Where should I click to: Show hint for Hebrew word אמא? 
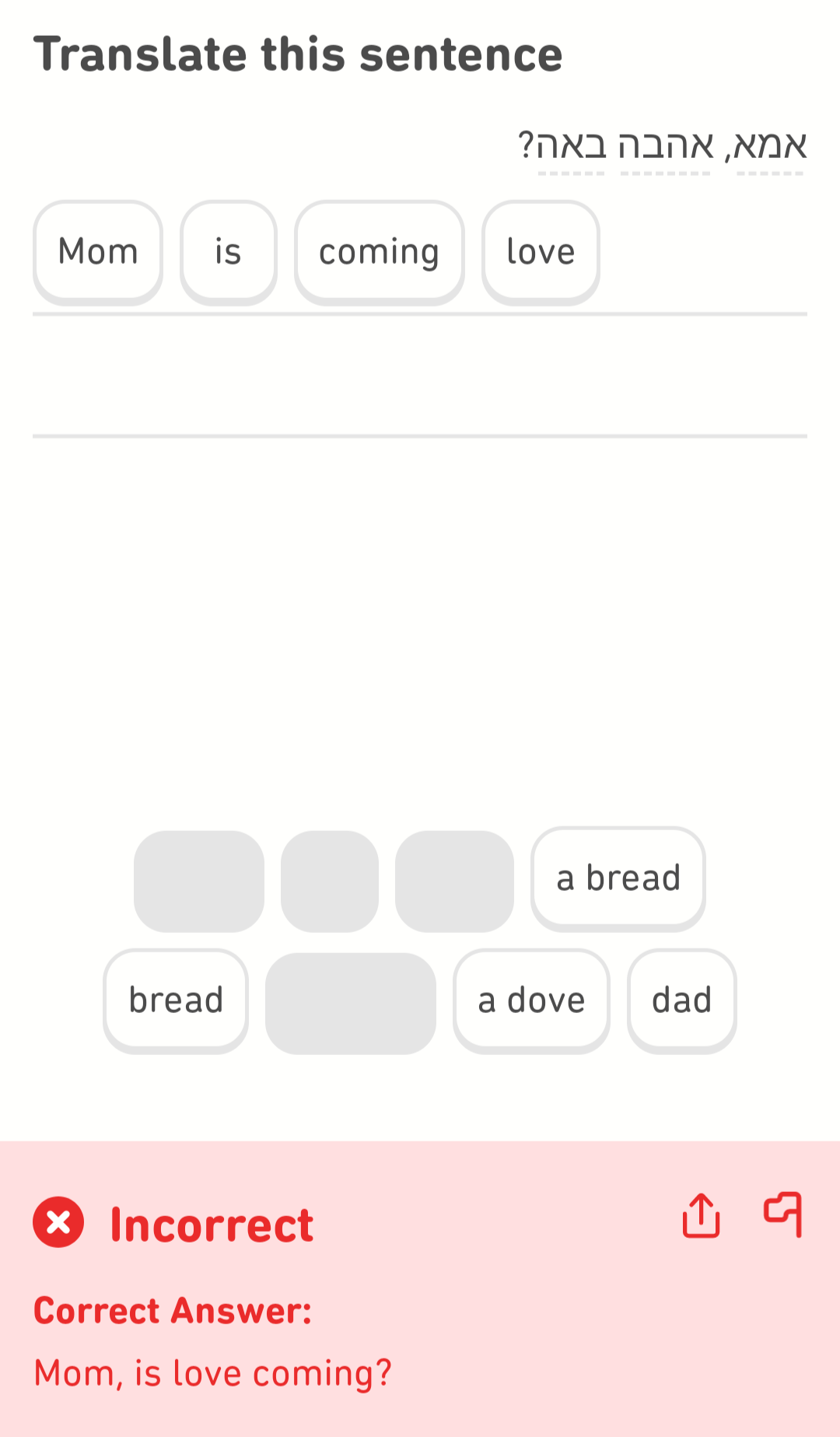[x=770, y=147]
